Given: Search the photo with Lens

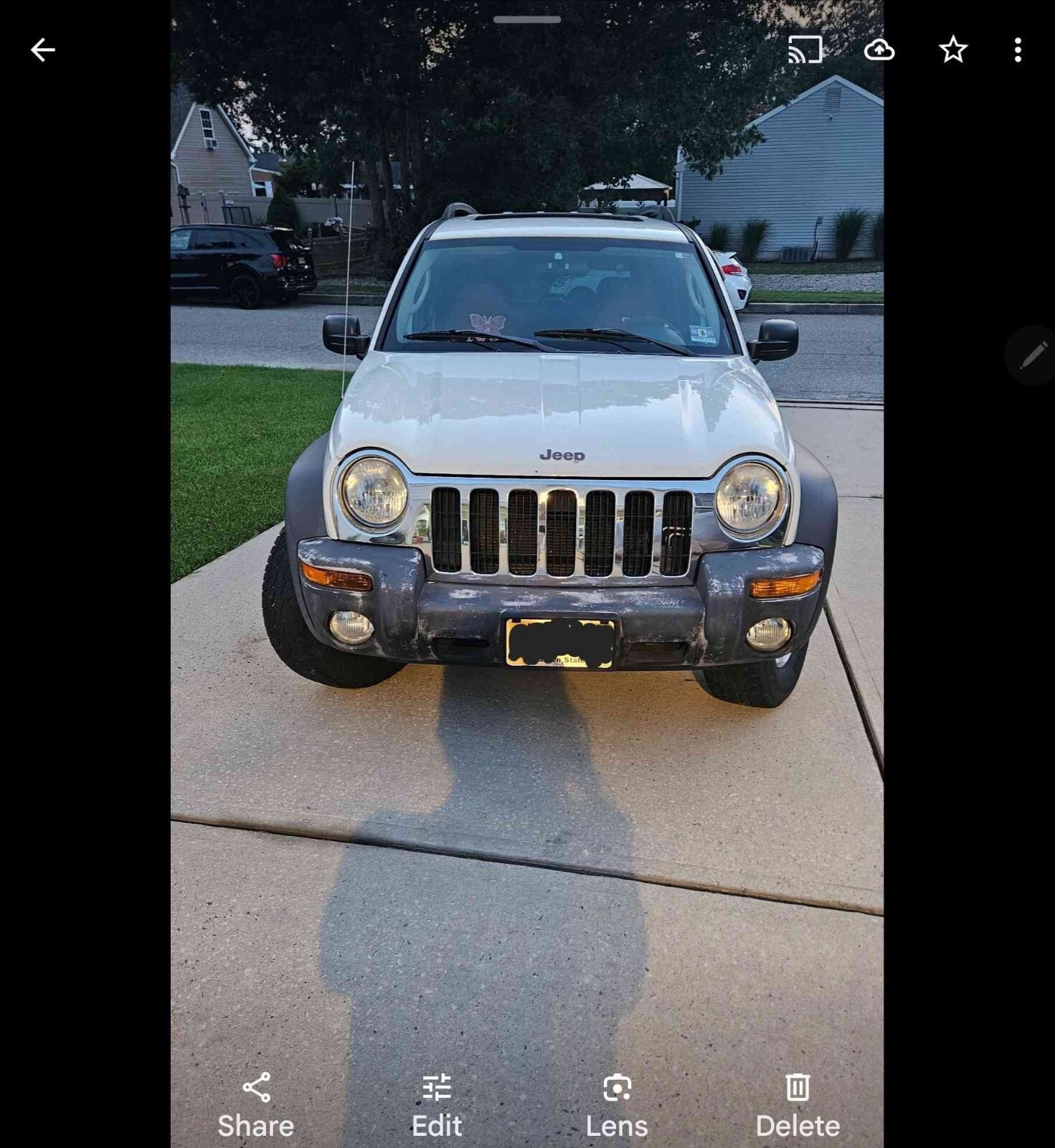Looking at the screenshot, I should pos(617,1105).
